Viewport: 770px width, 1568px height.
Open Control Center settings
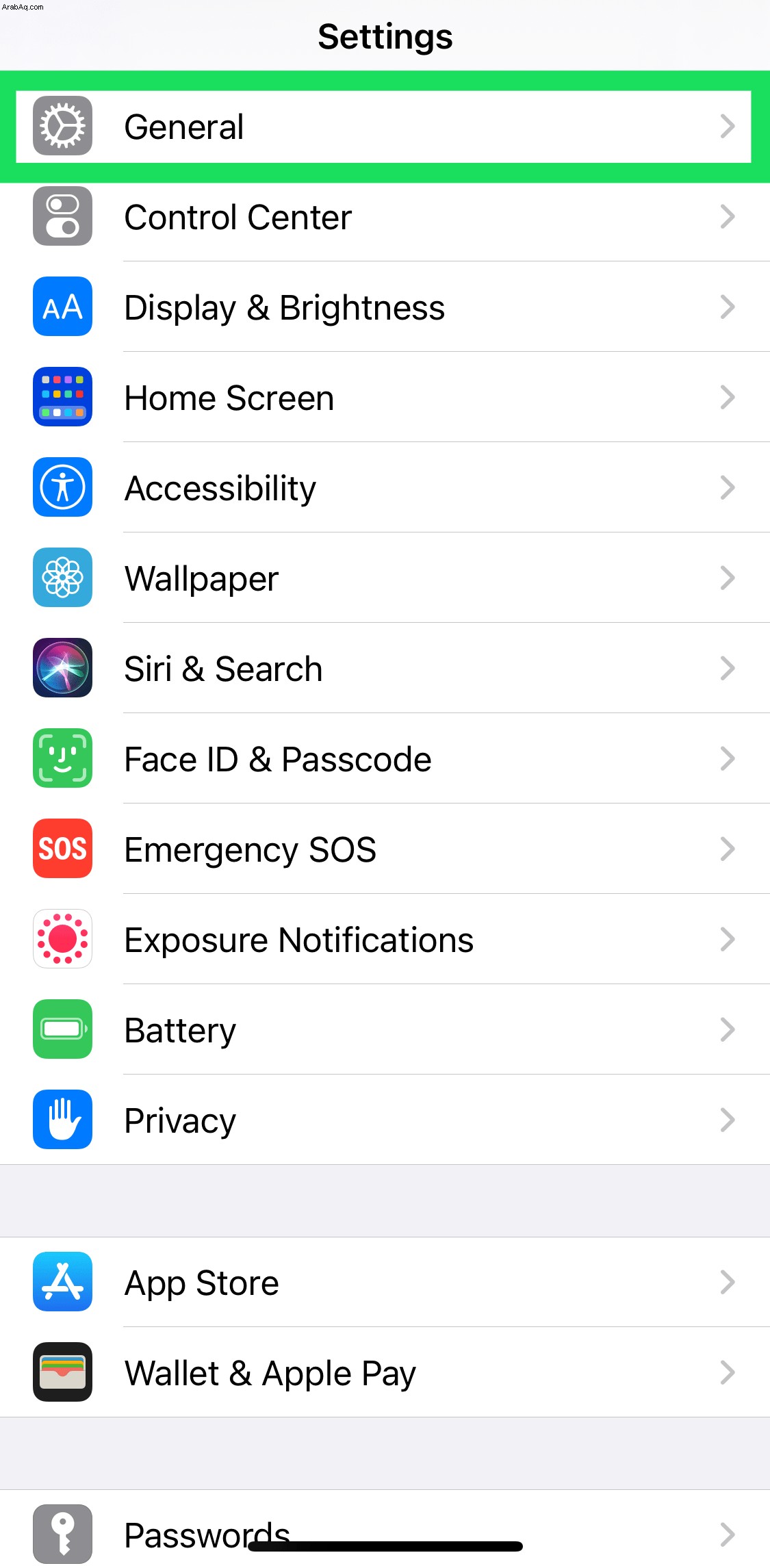coord(385,217)
